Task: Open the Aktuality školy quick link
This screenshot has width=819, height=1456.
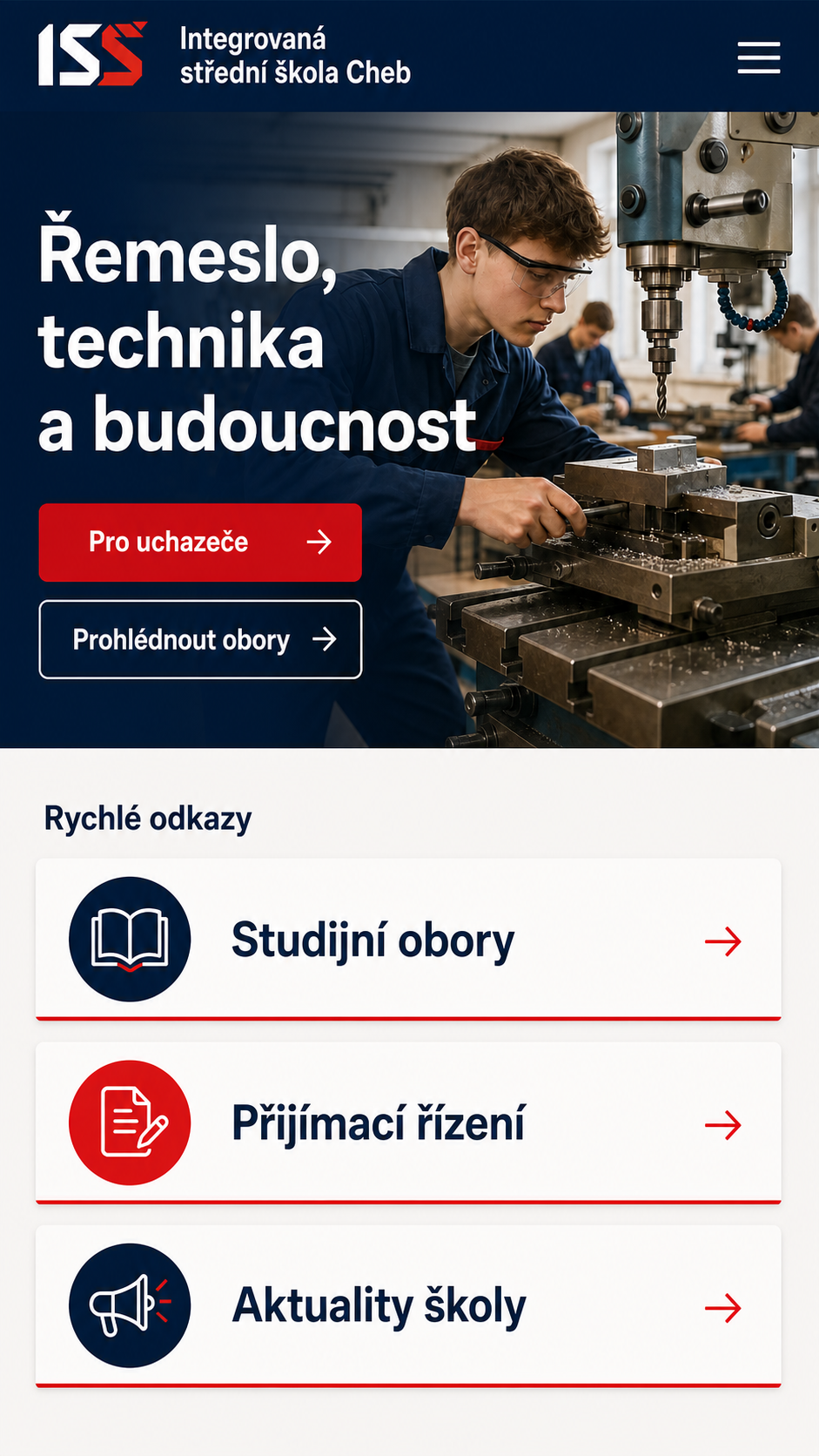Action: coord(408,1306)
